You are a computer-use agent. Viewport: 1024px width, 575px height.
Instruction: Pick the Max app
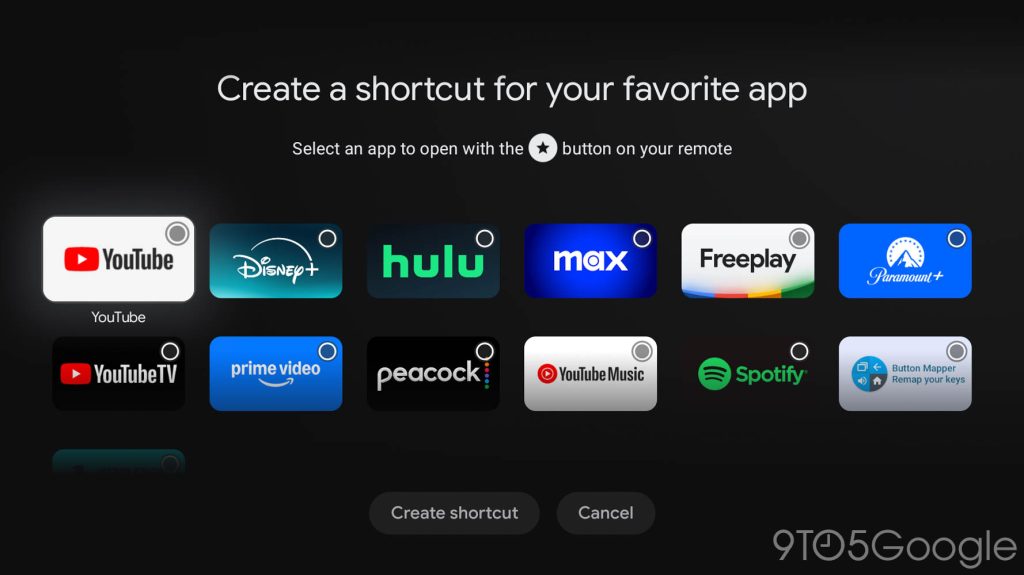pos(590,261)
